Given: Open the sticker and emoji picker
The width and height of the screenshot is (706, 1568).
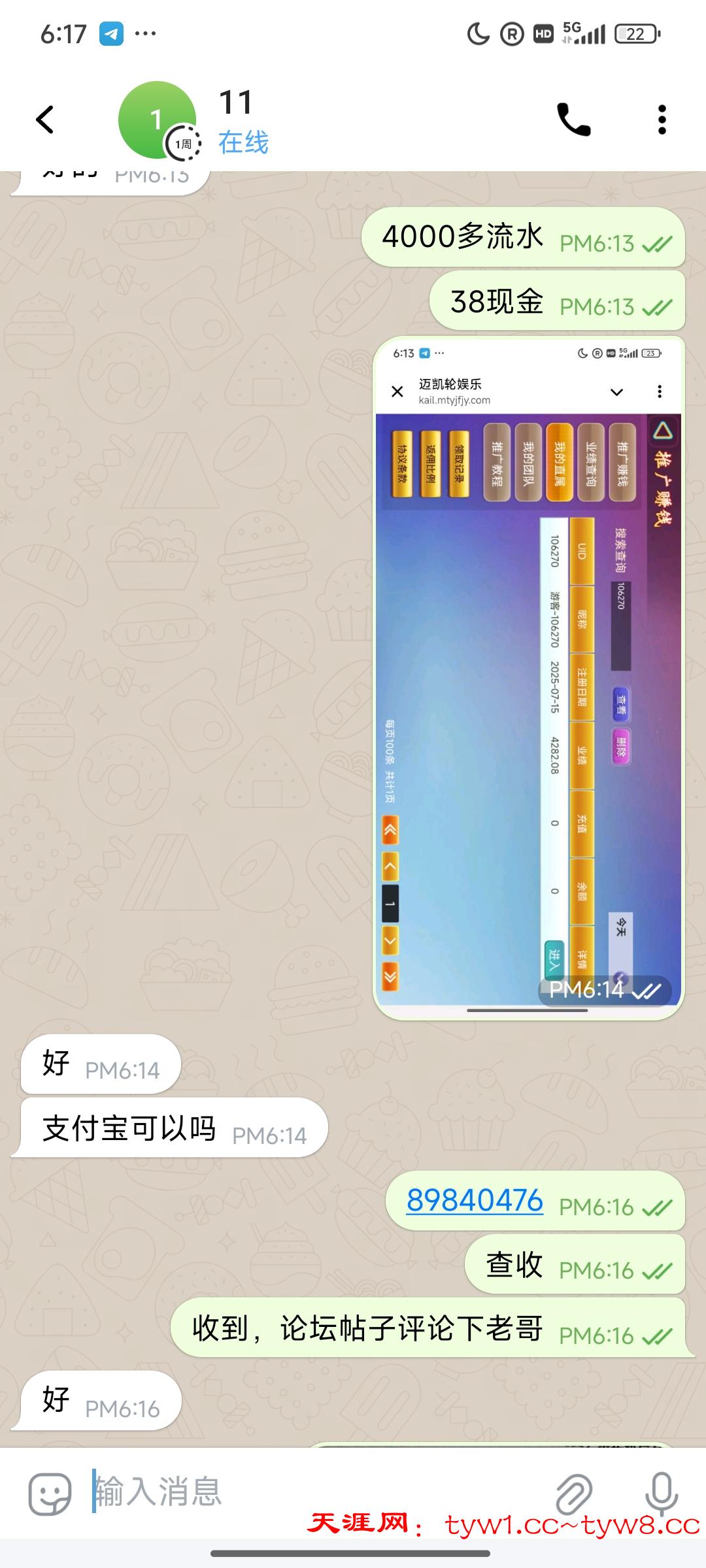Looking at the screenshot, I should (x=50, y=1493).
